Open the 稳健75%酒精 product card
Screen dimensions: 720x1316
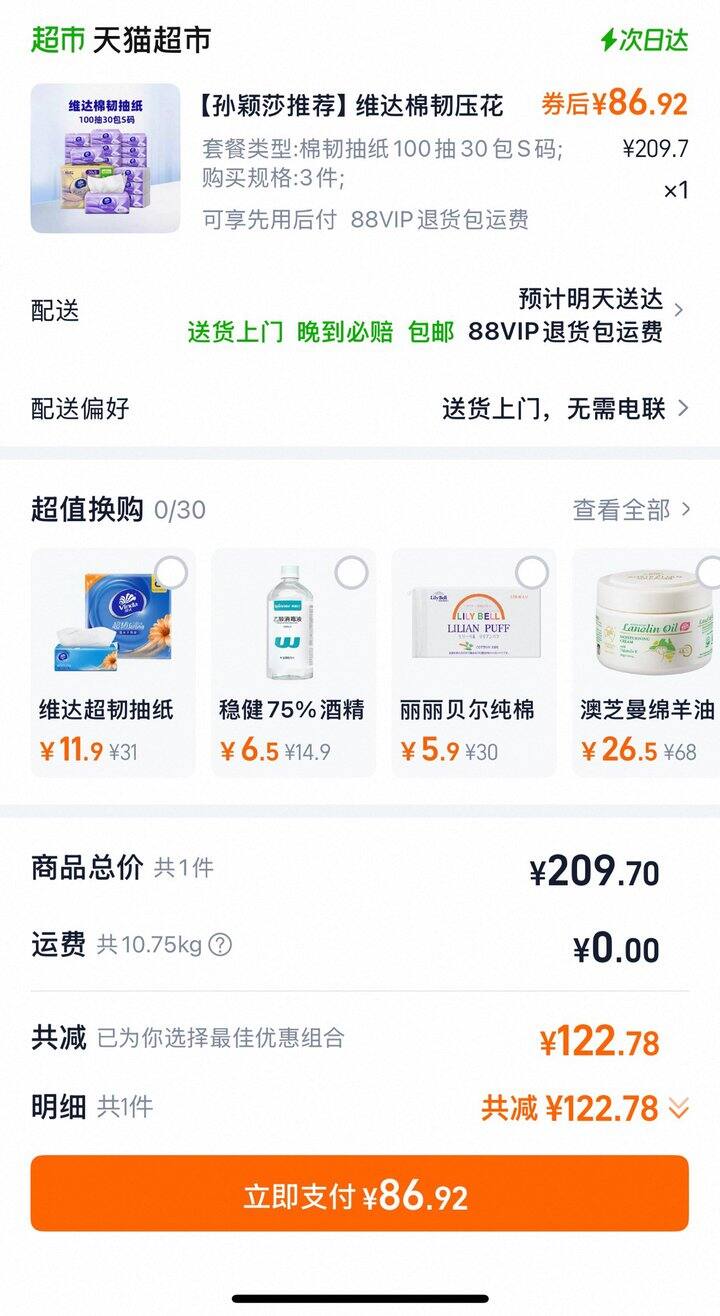click(293, 662)
